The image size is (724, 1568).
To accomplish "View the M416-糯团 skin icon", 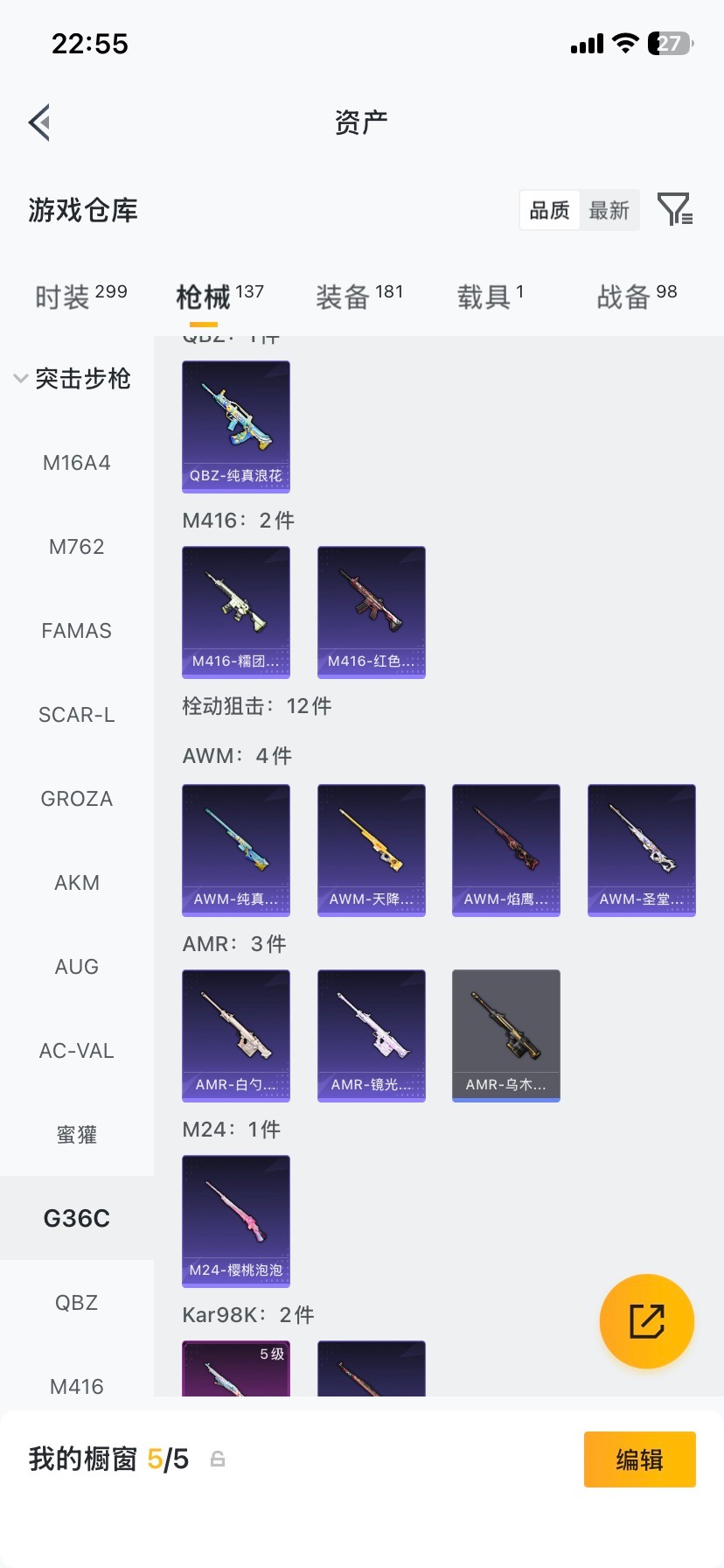I will [235, 612].
